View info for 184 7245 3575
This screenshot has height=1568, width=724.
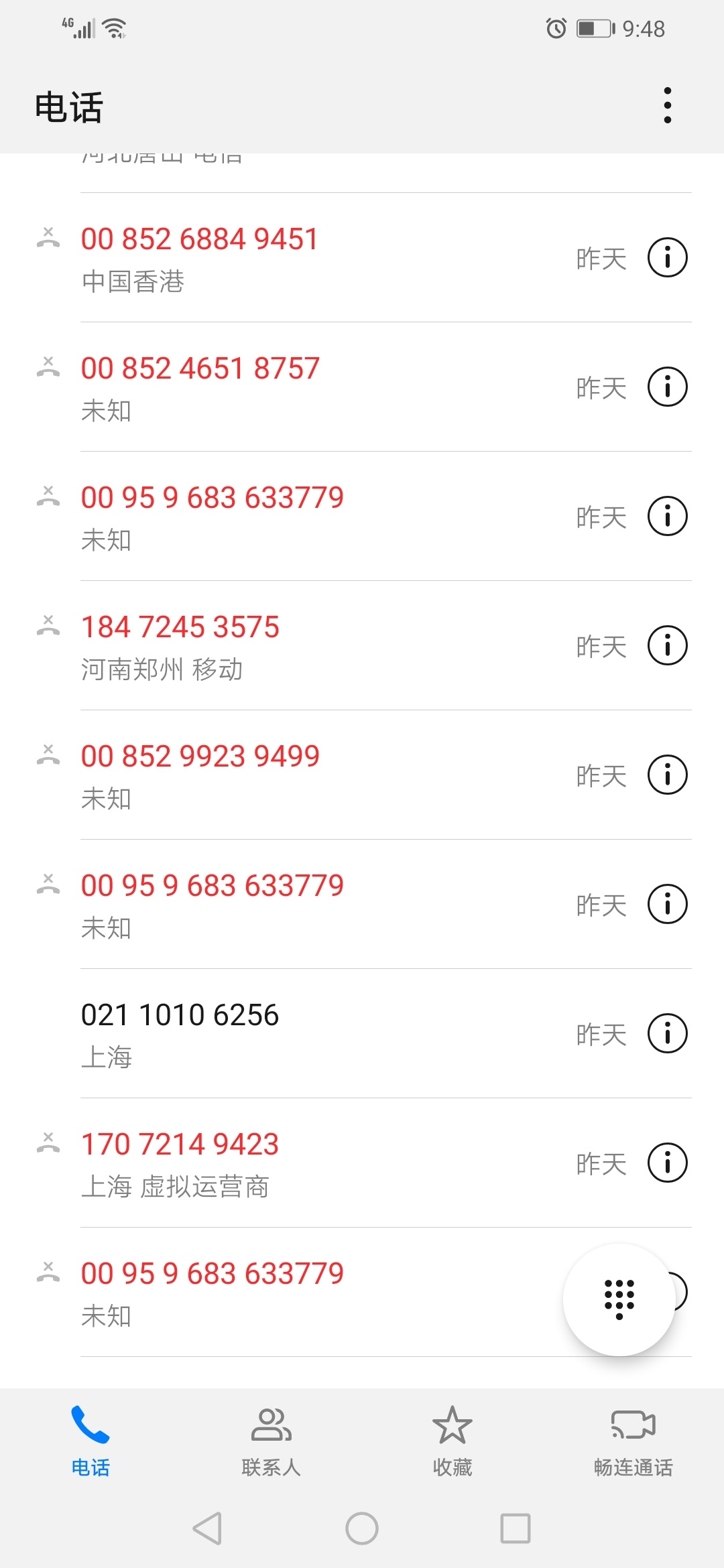(668, 645)
